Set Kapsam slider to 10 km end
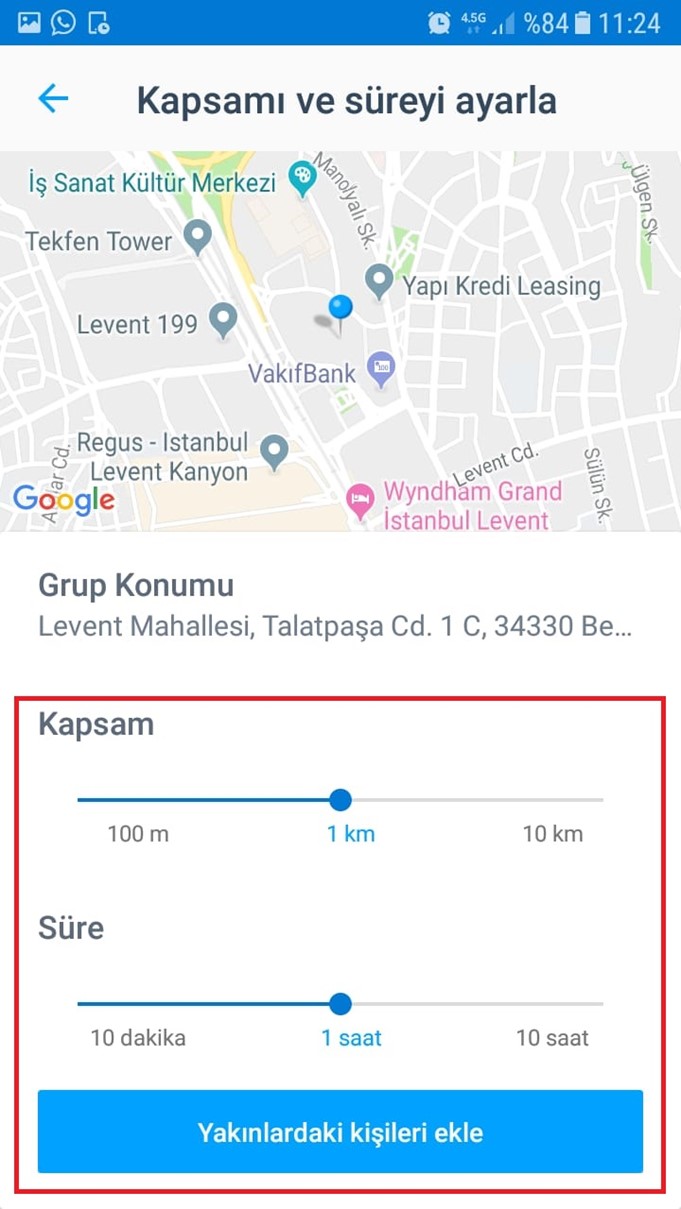681x1209 pixels. click(x=602, y=800)
